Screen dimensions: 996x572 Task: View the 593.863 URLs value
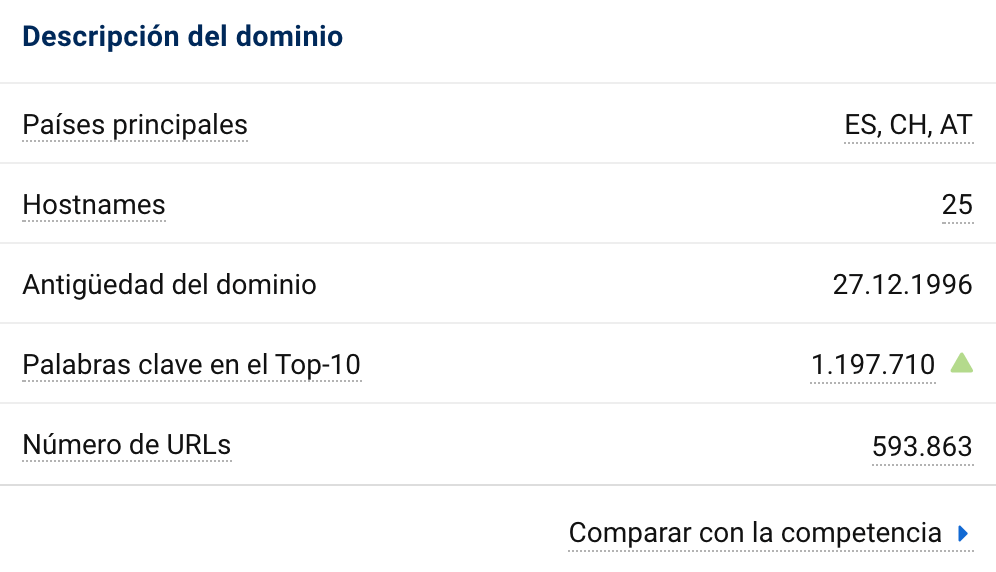(x=922, y=445)
